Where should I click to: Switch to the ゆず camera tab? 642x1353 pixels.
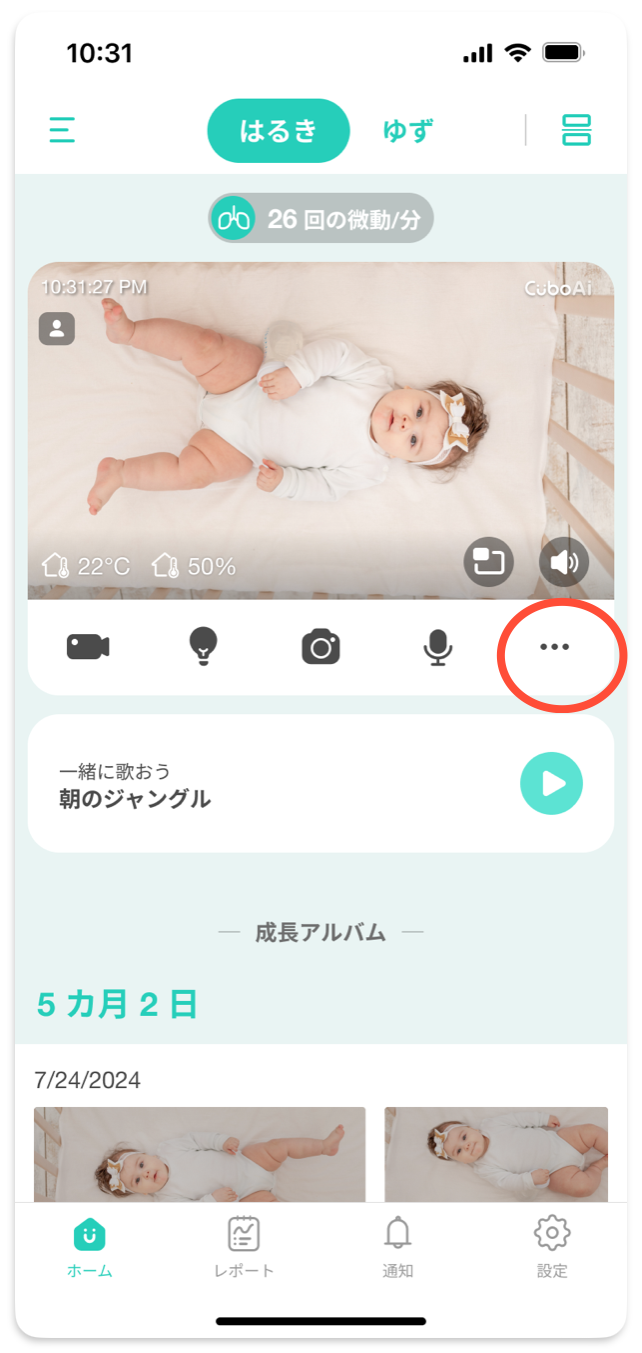(407, 131)
